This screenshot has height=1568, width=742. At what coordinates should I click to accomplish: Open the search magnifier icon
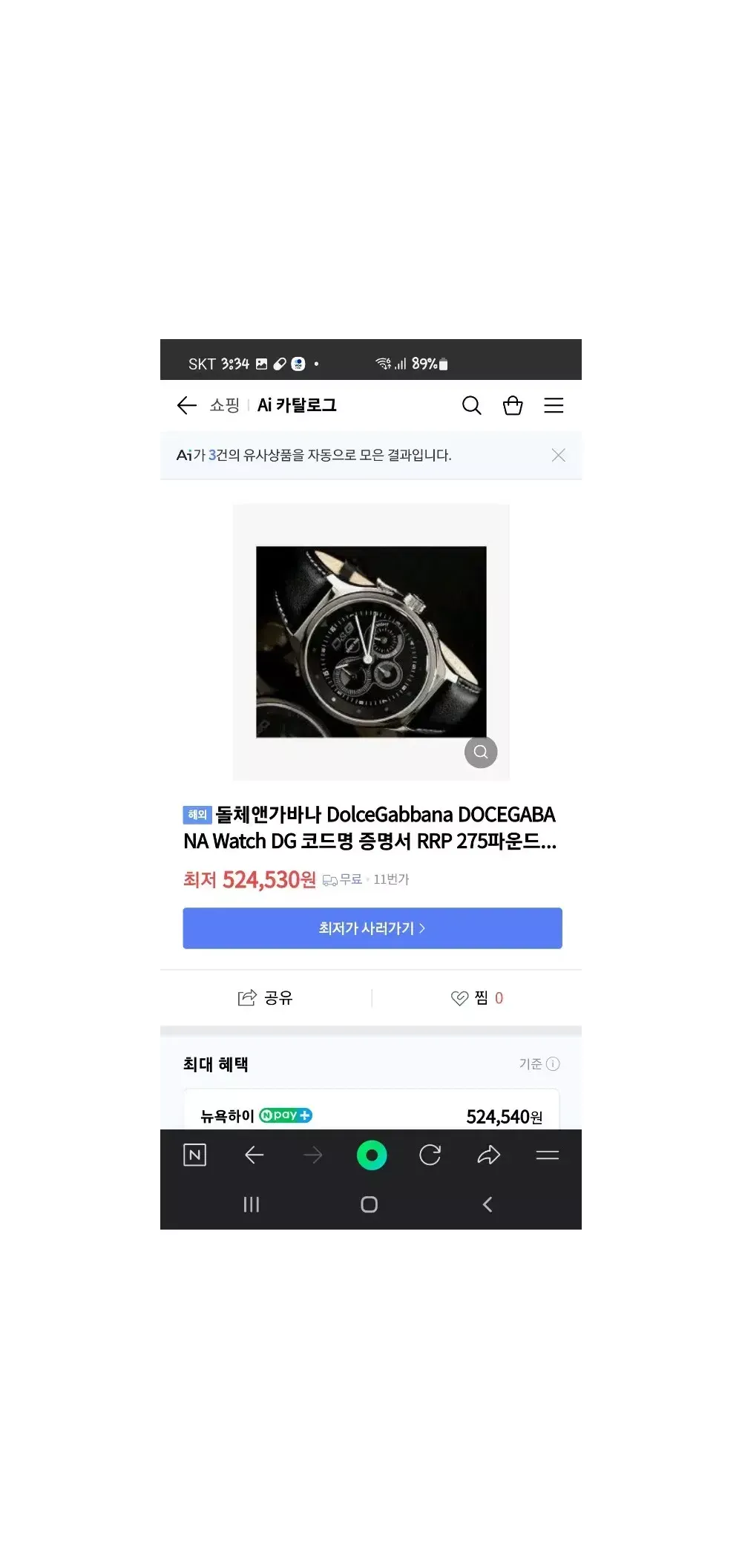(472, 405)
